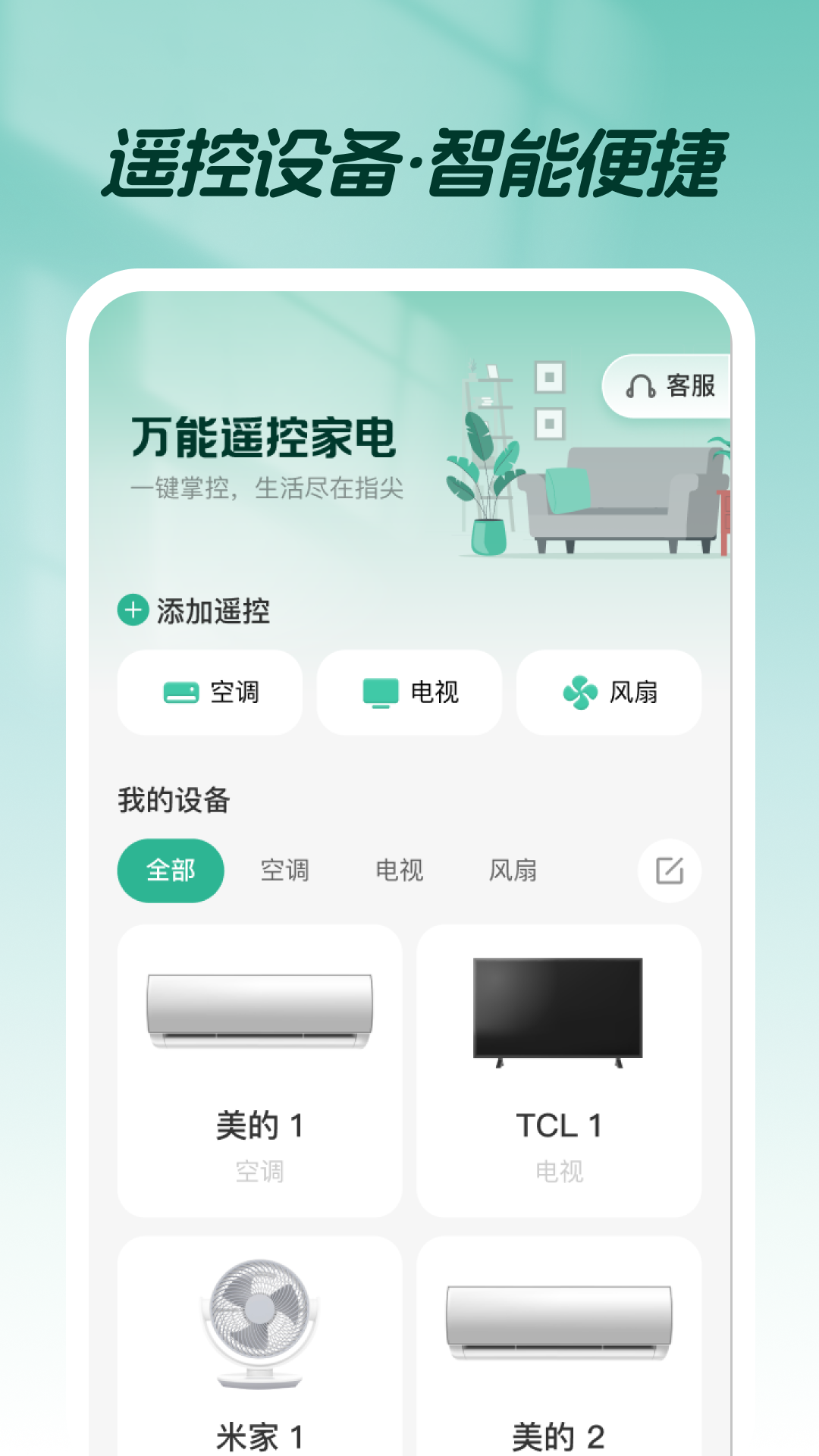819x1456 pixels.
Task: Open the edit pencil icon next to device filters
Action: 667,871
